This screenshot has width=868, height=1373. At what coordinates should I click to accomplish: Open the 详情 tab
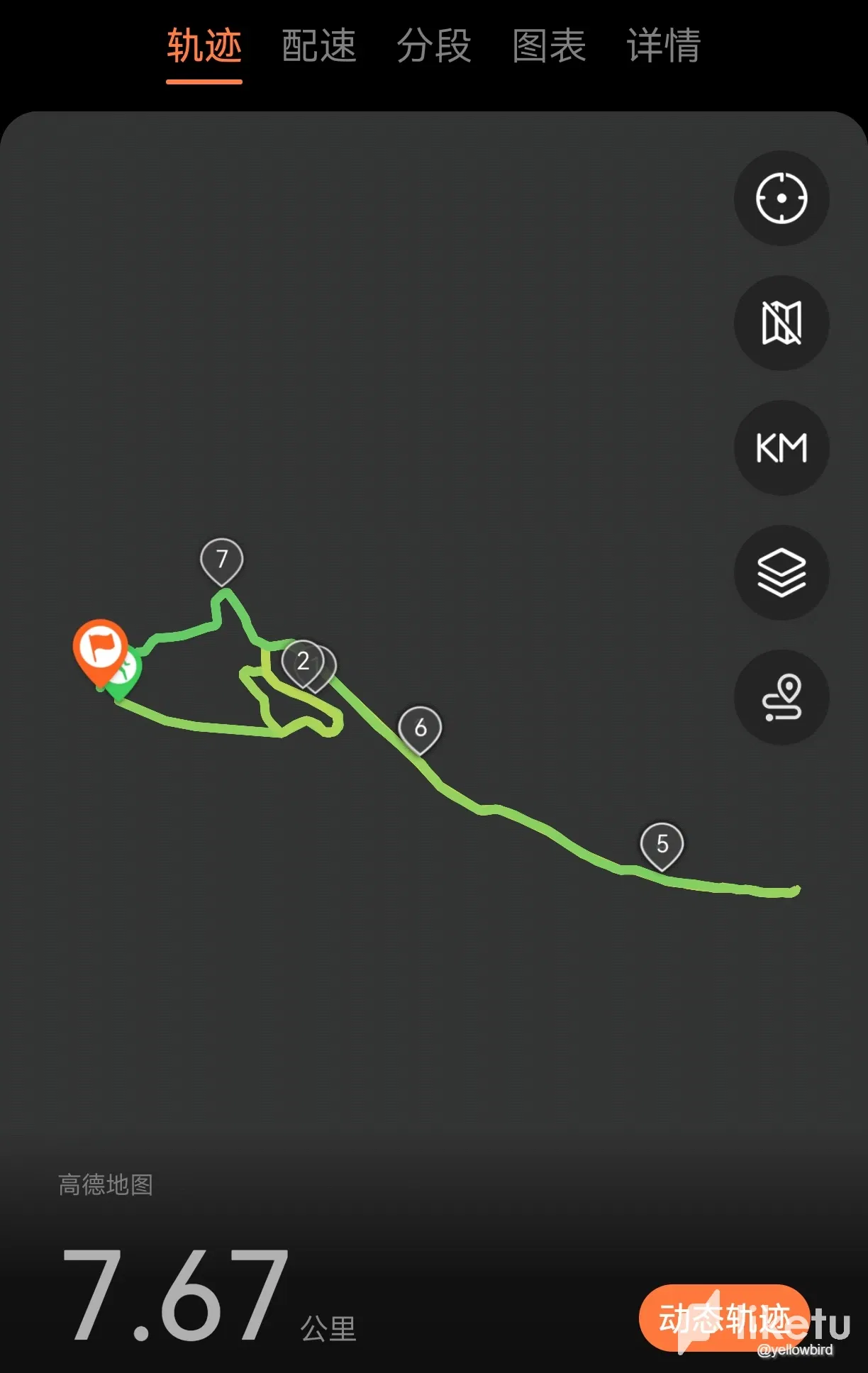664,46
